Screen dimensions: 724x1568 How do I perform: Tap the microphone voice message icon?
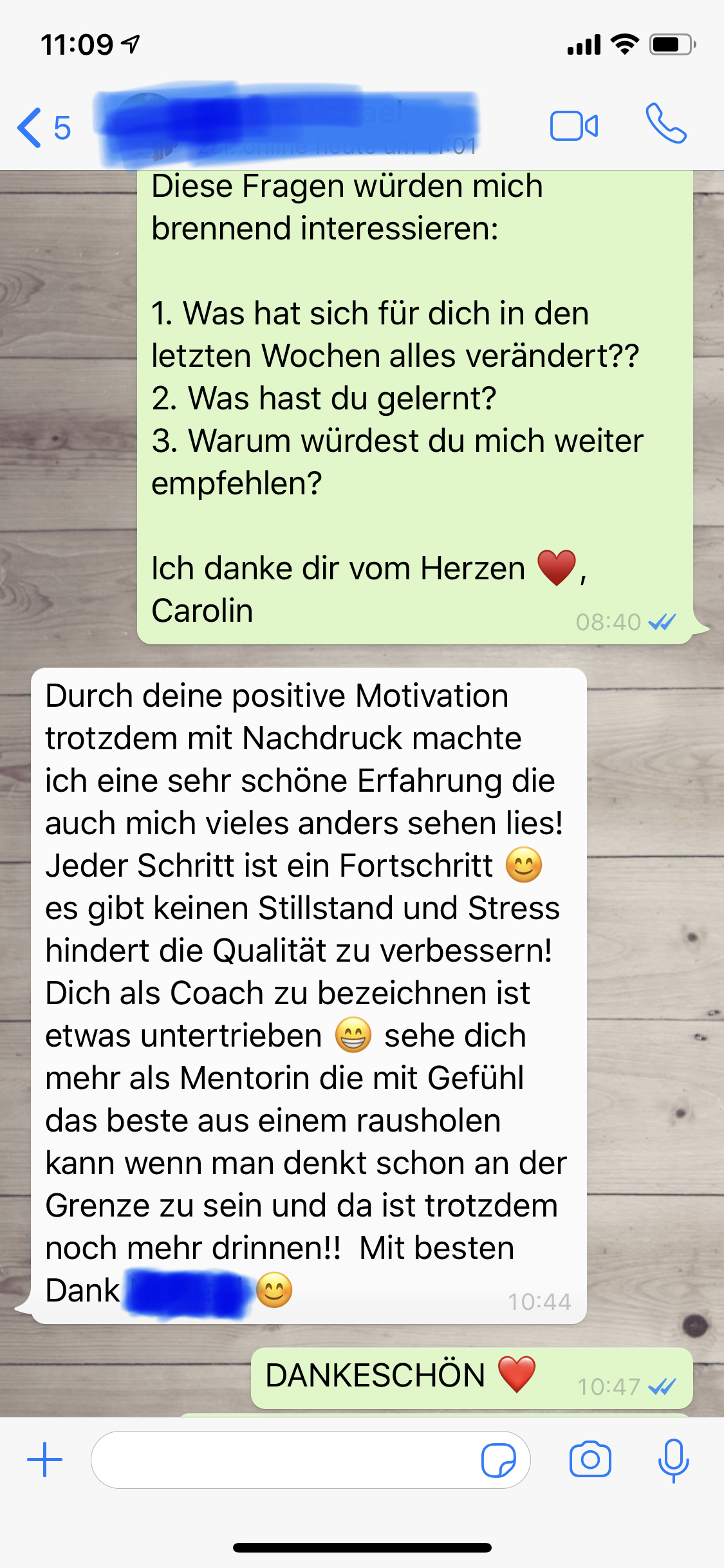coord(673,1460)
